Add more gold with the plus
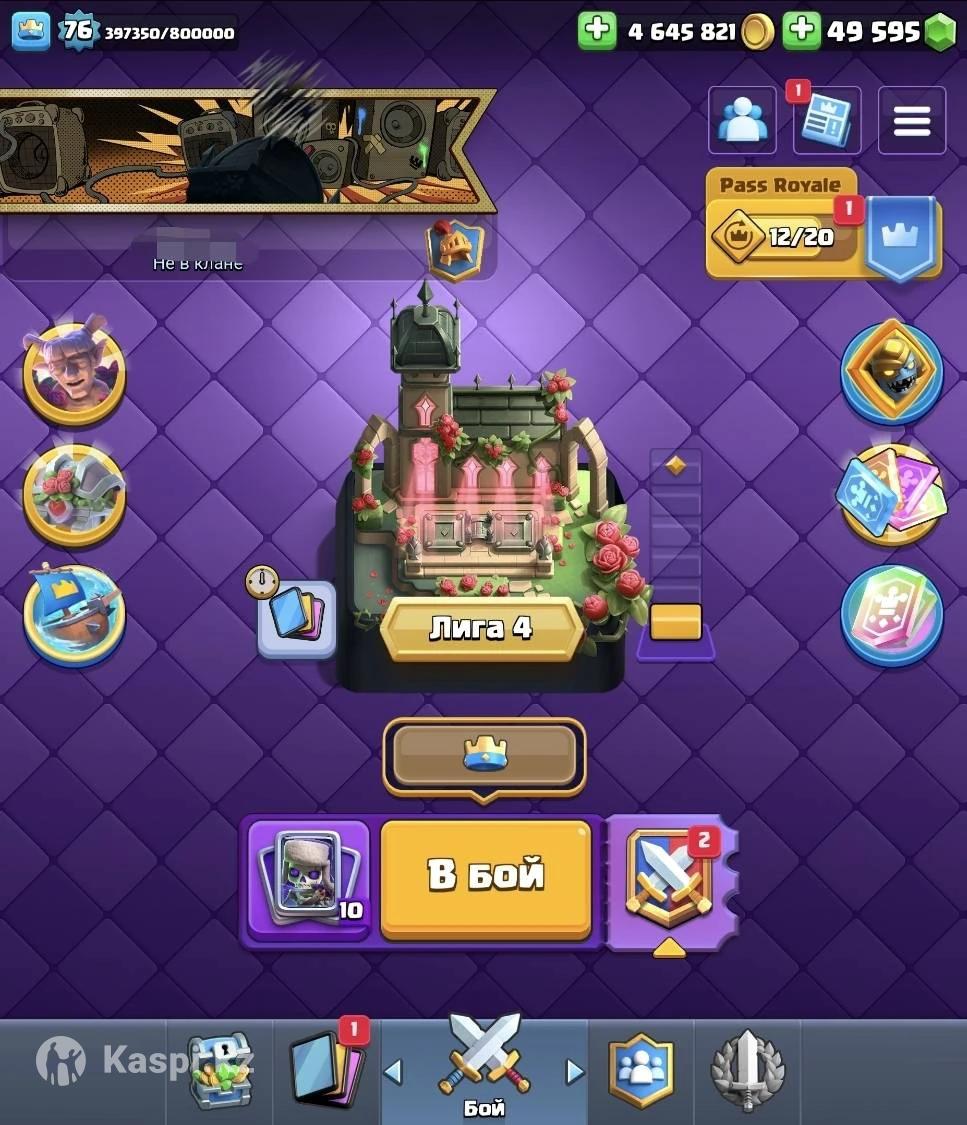 point(597,31)
